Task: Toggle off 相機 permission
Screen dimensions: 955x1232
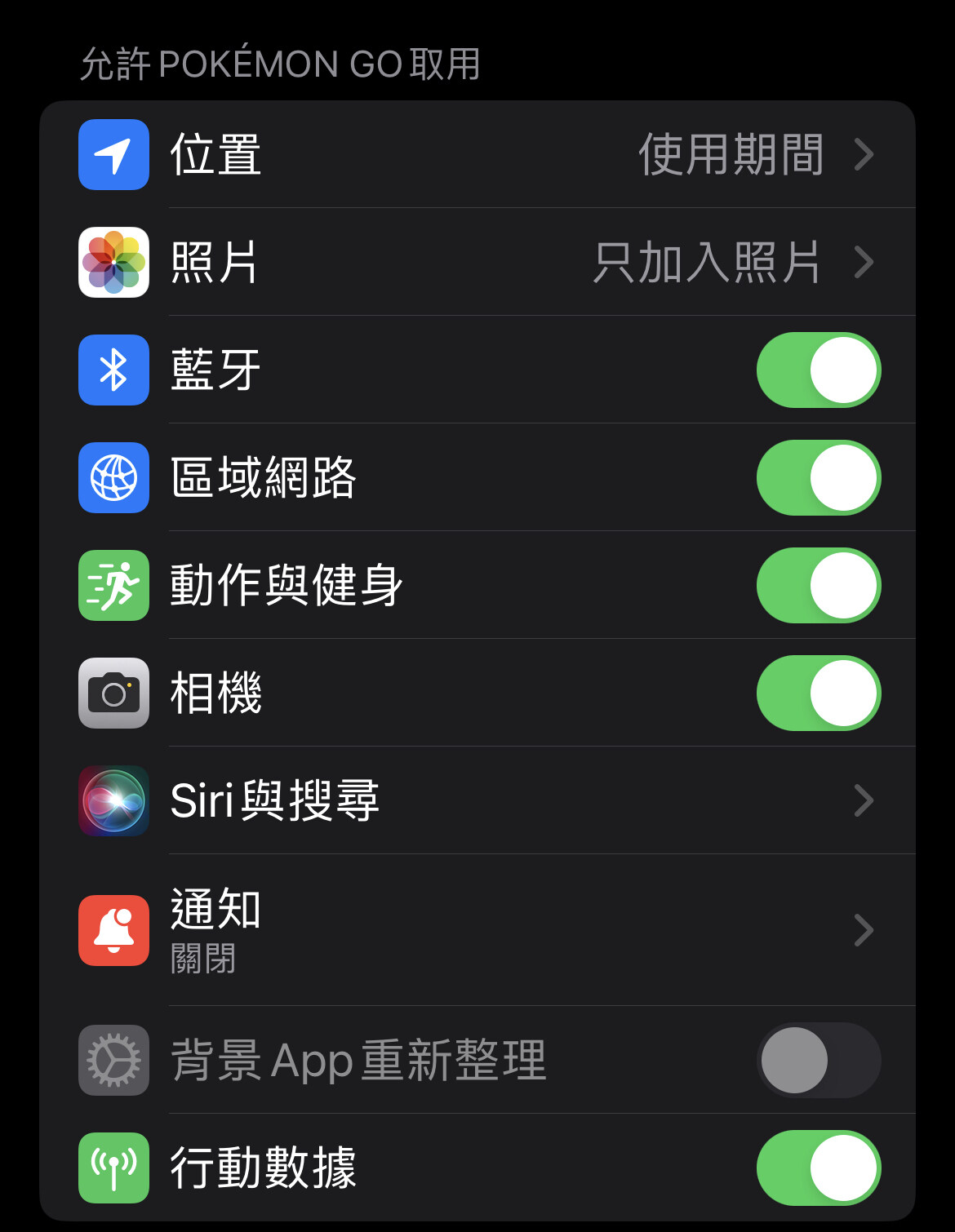Action: coord(819,693)
